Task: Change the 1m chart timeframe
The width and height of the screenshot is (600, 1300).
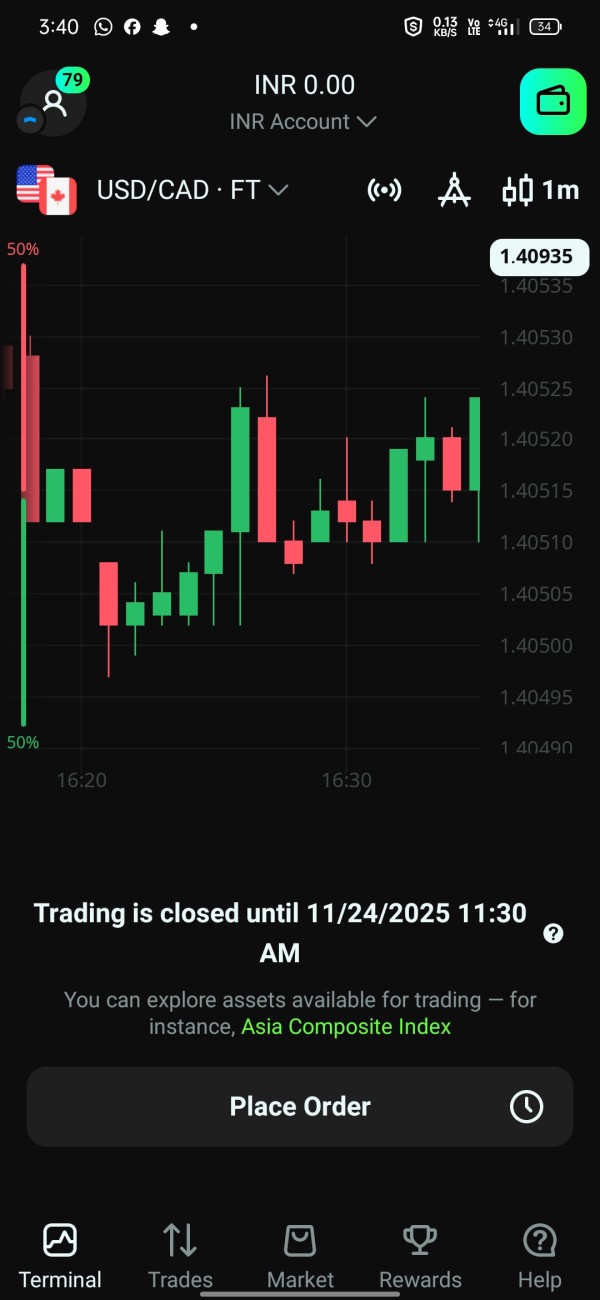Action: click(x=540, y=190)
